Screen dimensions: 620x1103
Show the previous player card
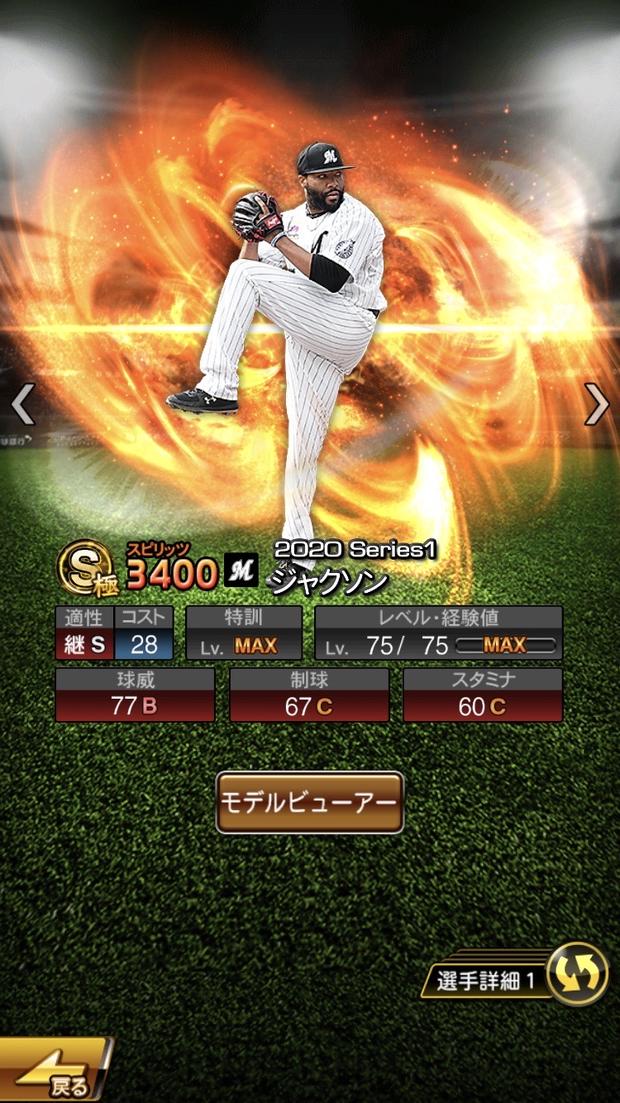(22, 404)
